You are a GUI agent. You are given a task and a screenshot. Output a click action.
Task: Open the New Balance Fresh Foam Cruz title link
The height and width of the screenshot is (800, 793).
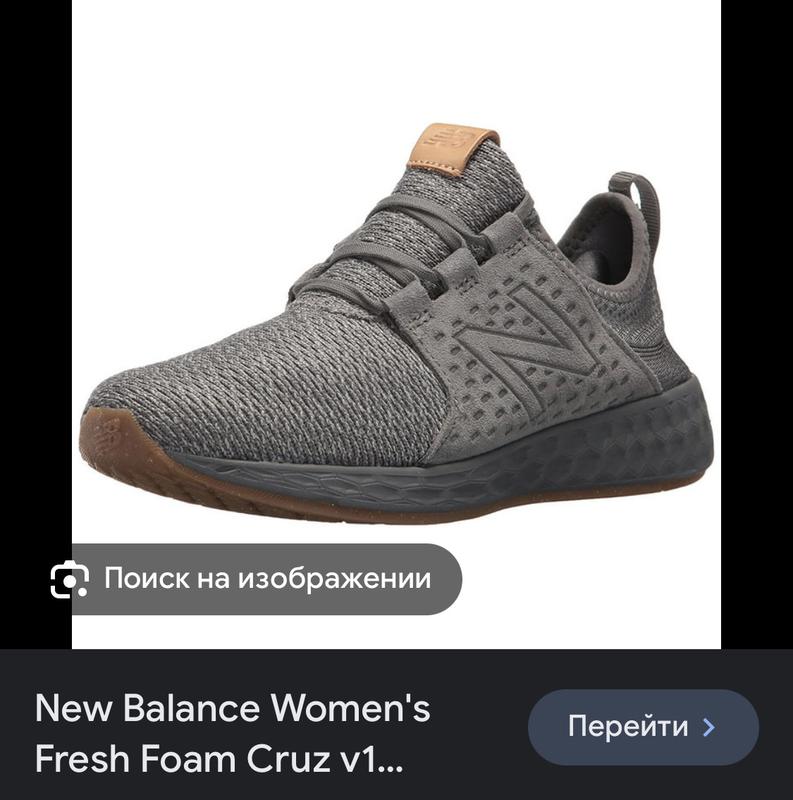click(233, 734)
